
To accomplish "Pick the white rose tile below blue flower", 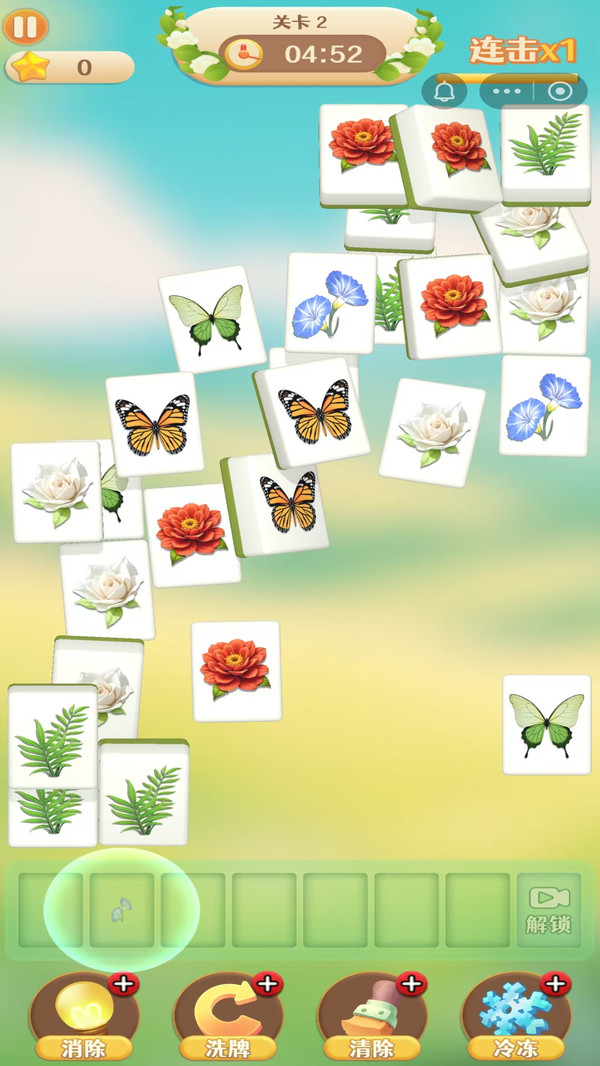I will pos(433,432).
